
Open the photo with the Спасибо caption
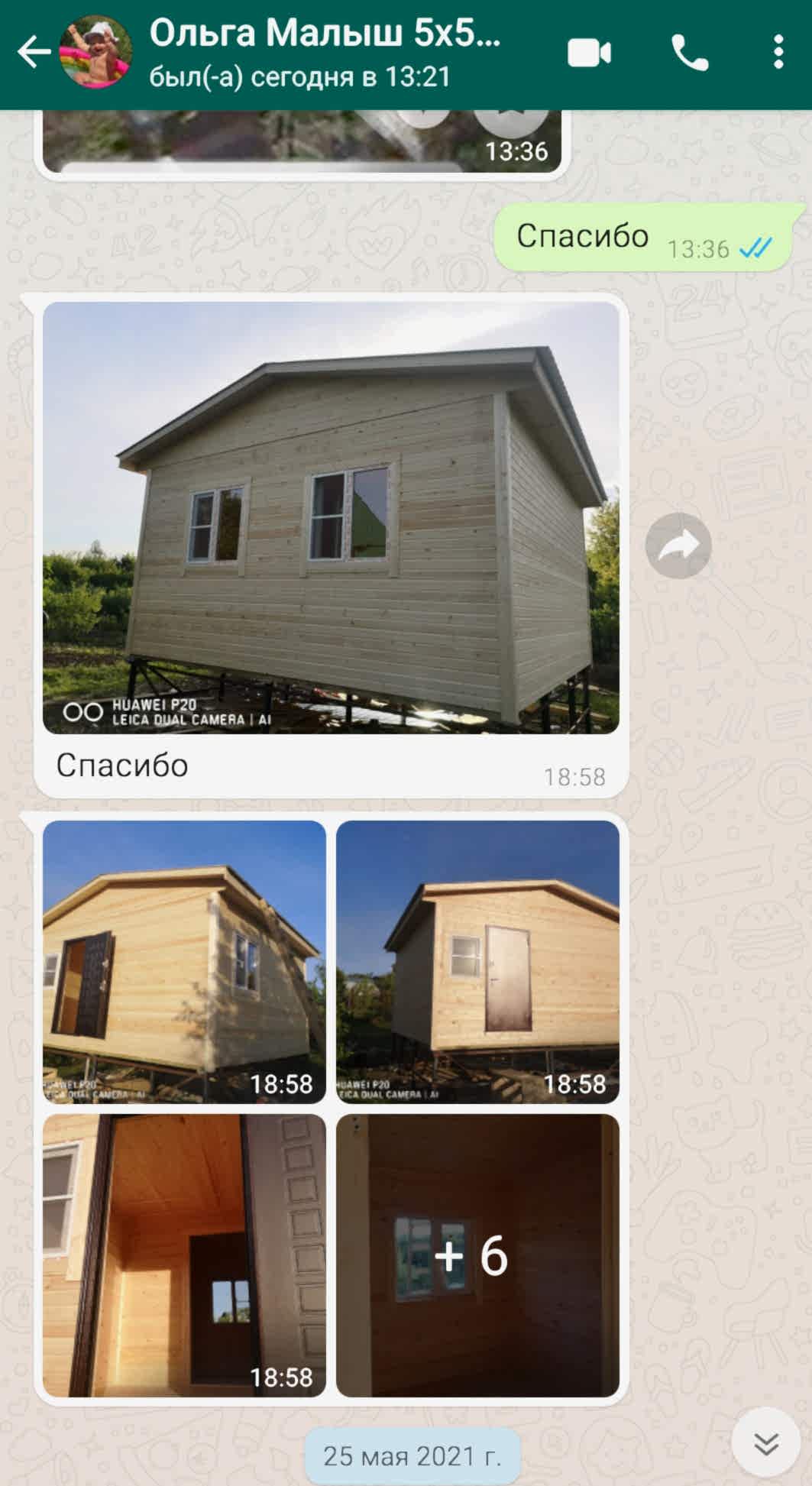pos(331,517)
